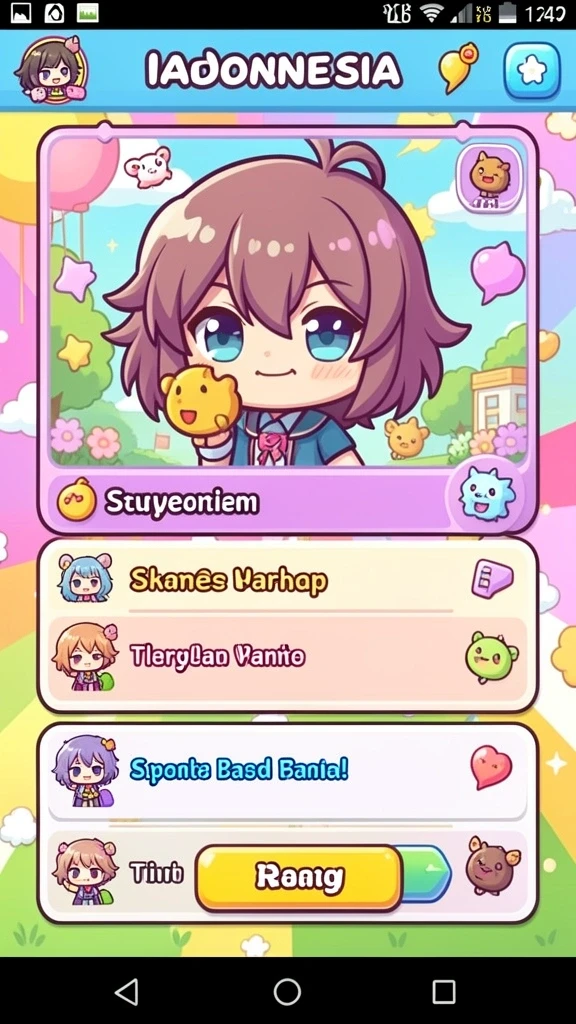Tap the brown bear badge on card
This screenshot has width=576, height=1024.
click(490, 178)
